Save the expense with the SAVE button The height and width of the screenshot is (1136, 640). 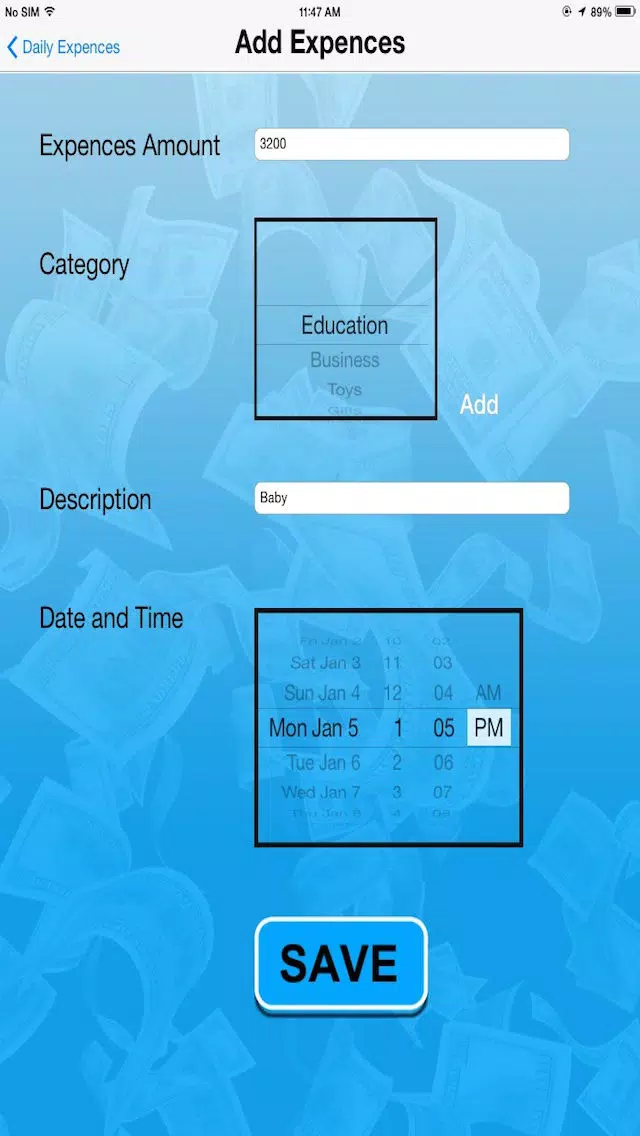click(341, 964)
